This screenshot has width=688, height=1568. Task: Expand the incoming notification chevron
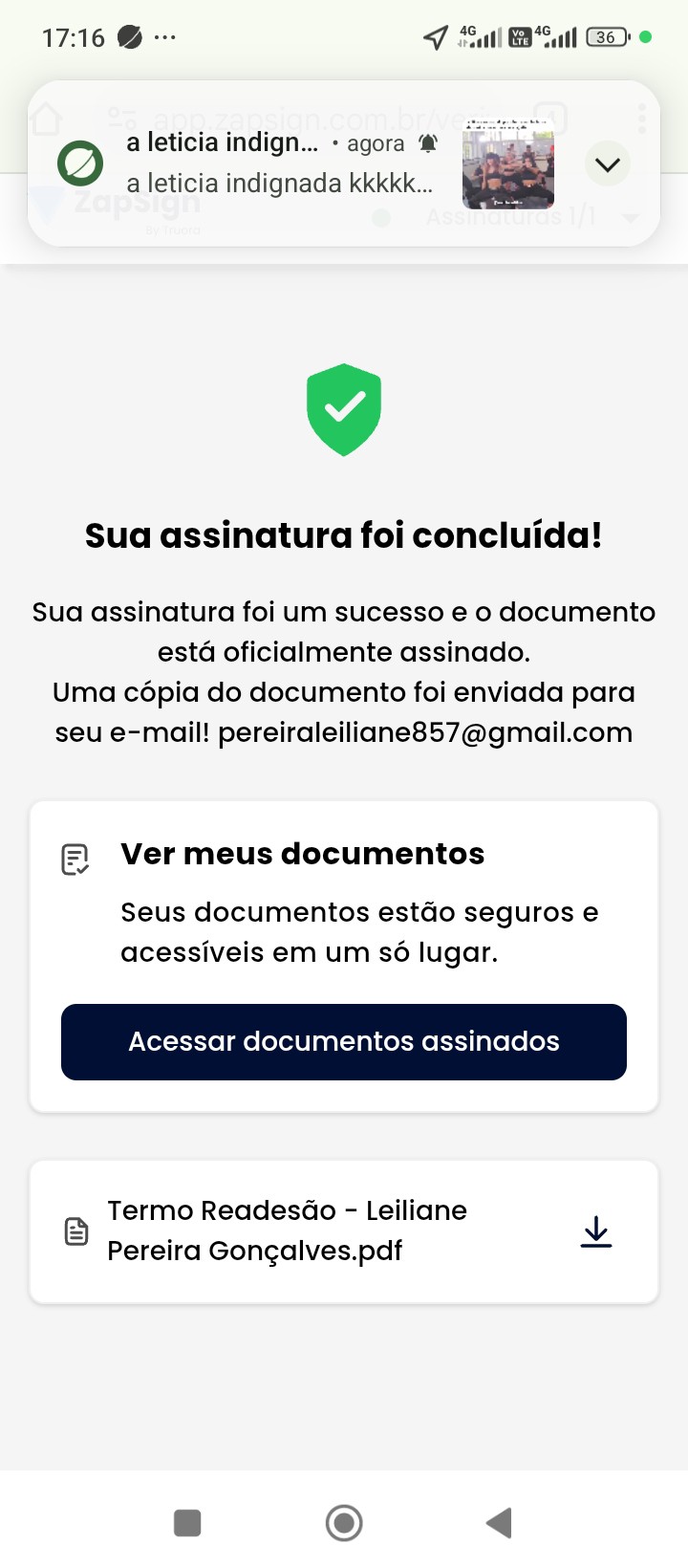(x=607, y=165)
